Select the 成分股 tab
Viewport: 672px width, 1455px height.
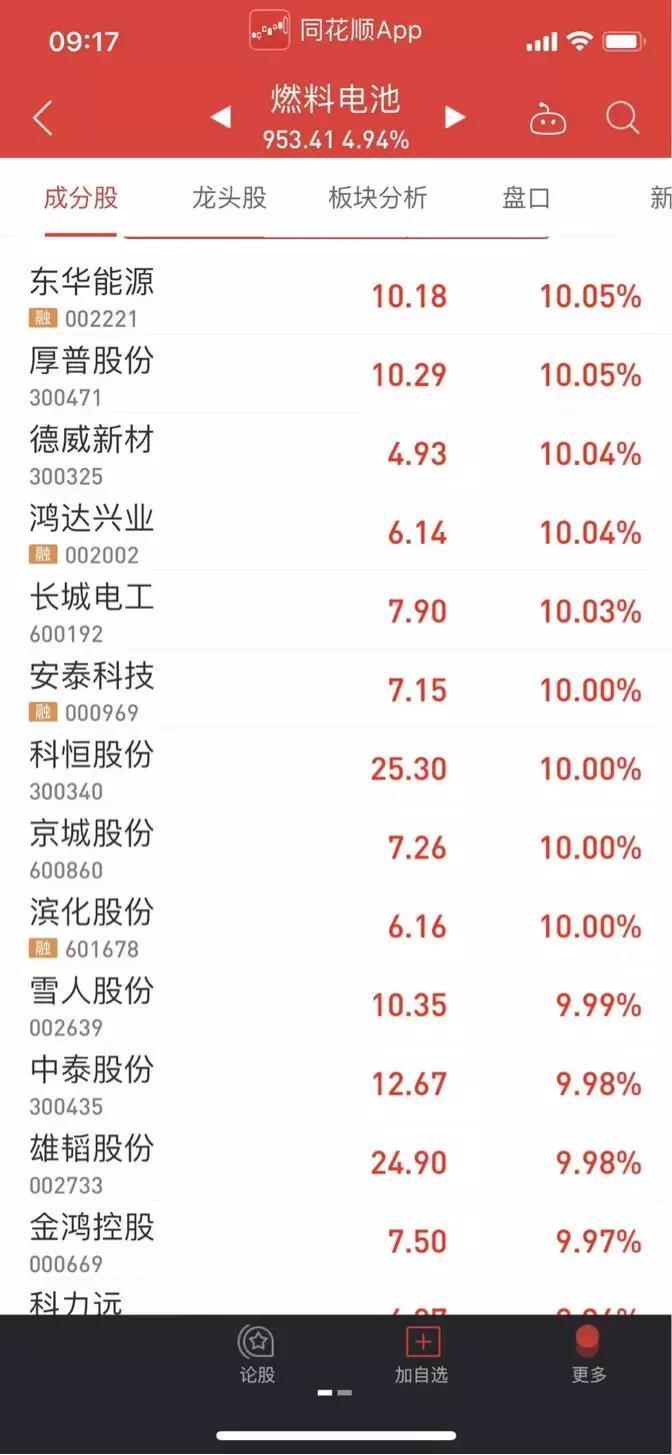point(81,198)
